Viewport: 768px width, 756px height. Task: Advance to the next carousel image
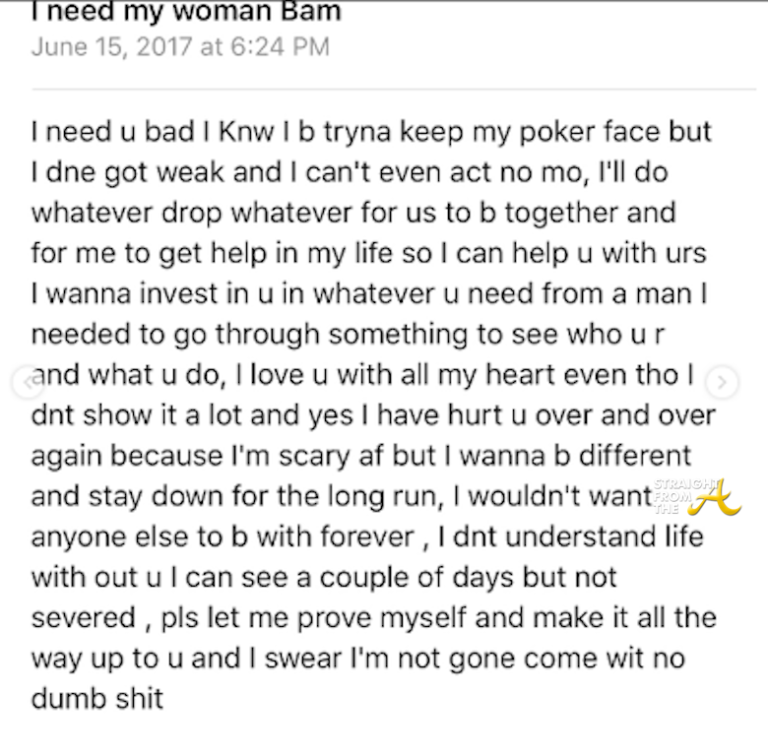(x=722, y=382)
